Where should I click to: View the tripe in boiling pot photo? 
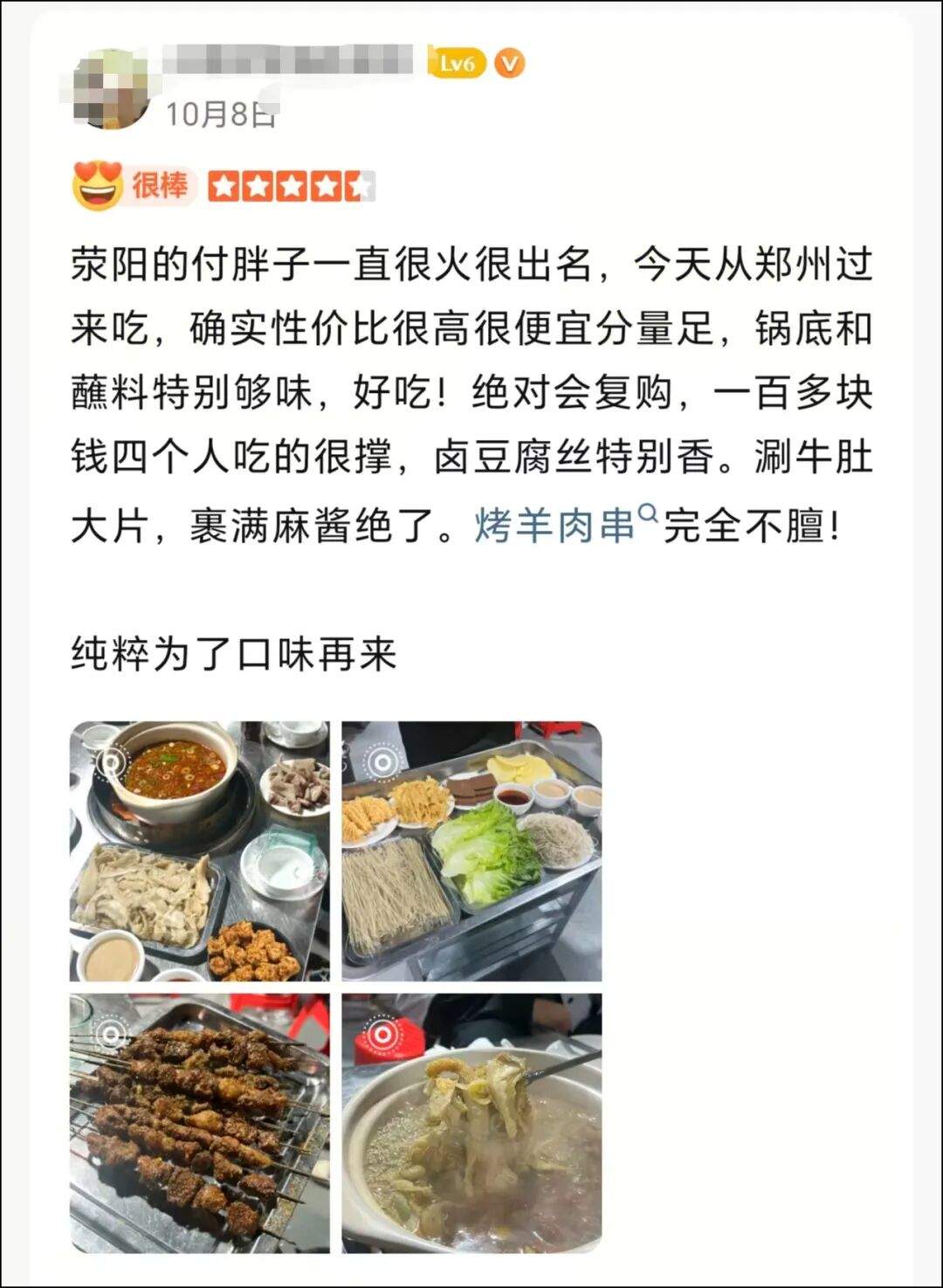click(x=471, y=1123)
